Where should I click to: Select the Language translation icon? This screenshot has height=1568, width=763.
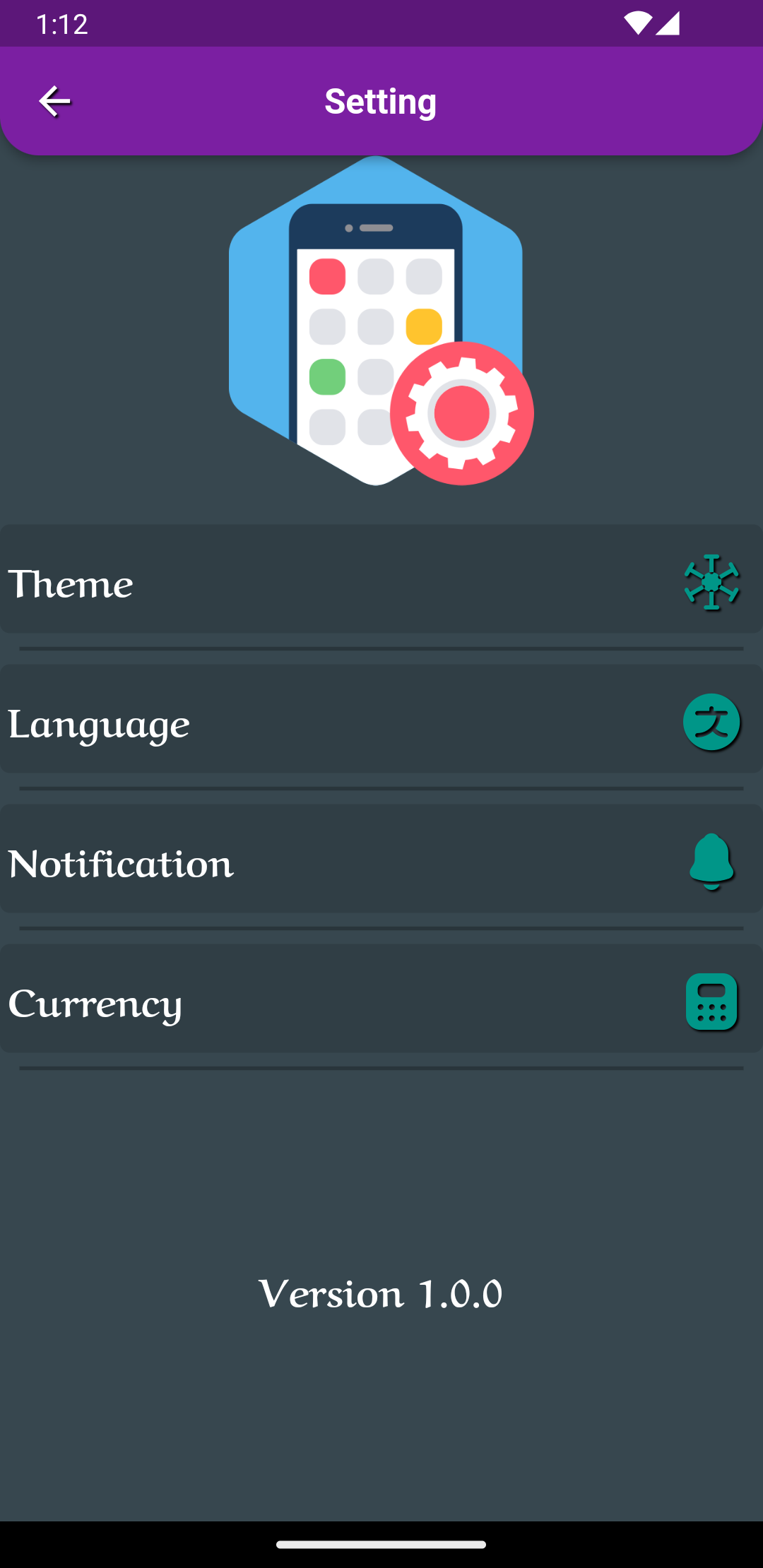711,721
